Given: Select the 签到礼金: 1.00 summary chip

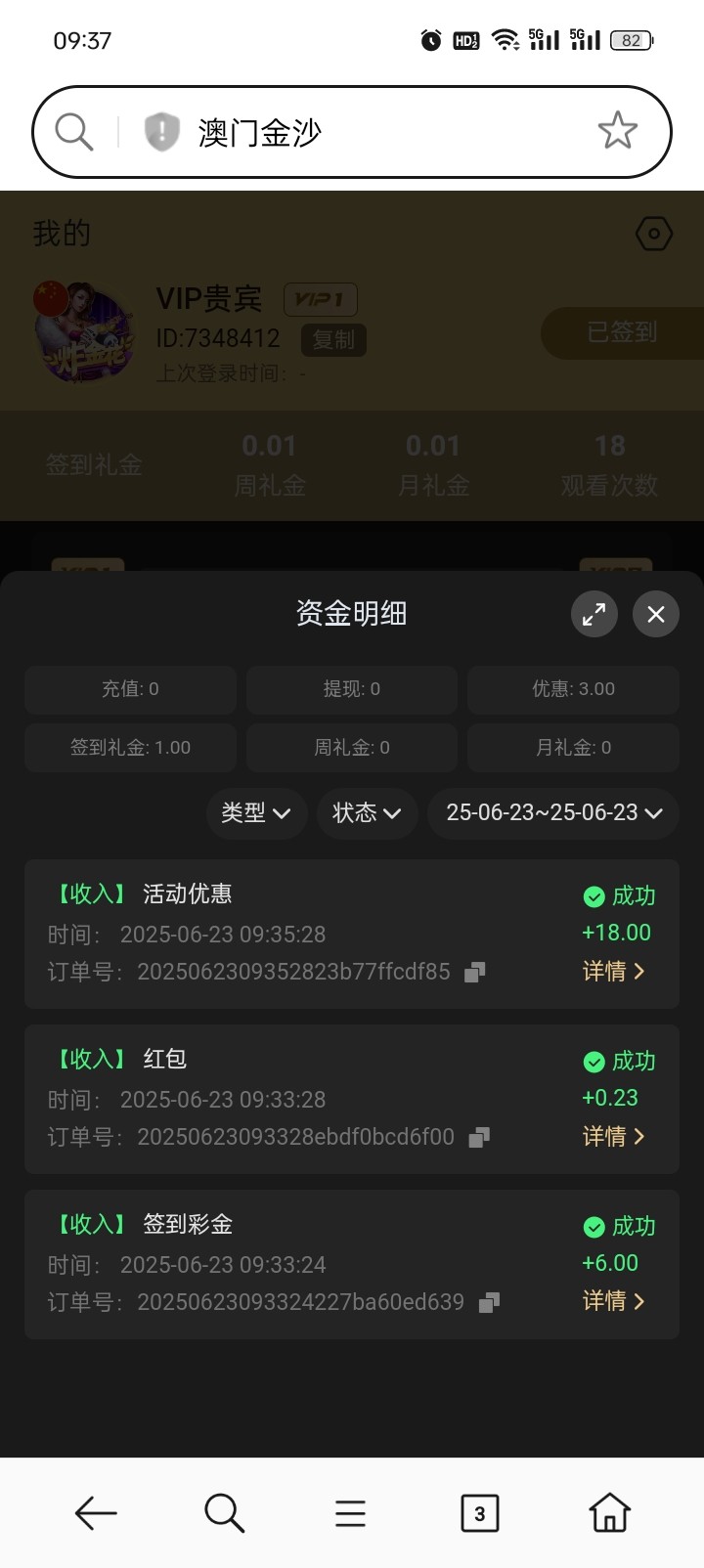Looking at the screenshot, I should 130,748.
